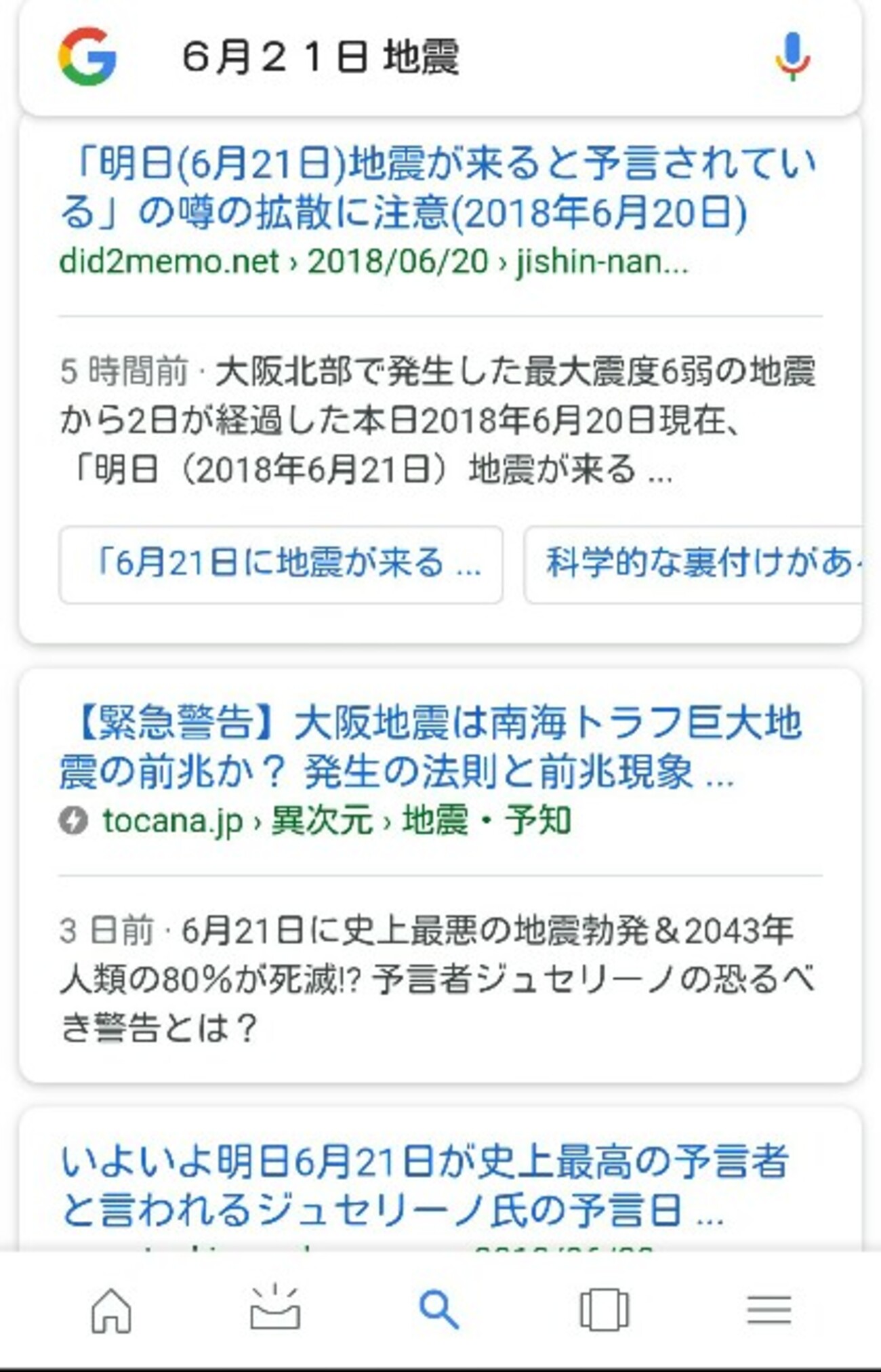Start voice search with the microphone
The width and height of the screenshot is (881, 1372).
pos(792,57)
